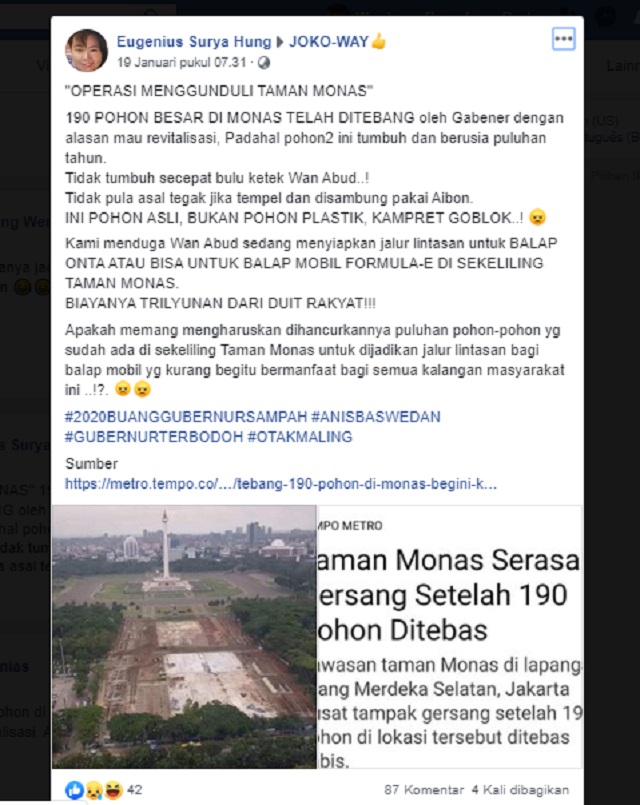
Task: Open hashtag #OTAKMALING
Action: pyautogui.click(x=298, y=437)
